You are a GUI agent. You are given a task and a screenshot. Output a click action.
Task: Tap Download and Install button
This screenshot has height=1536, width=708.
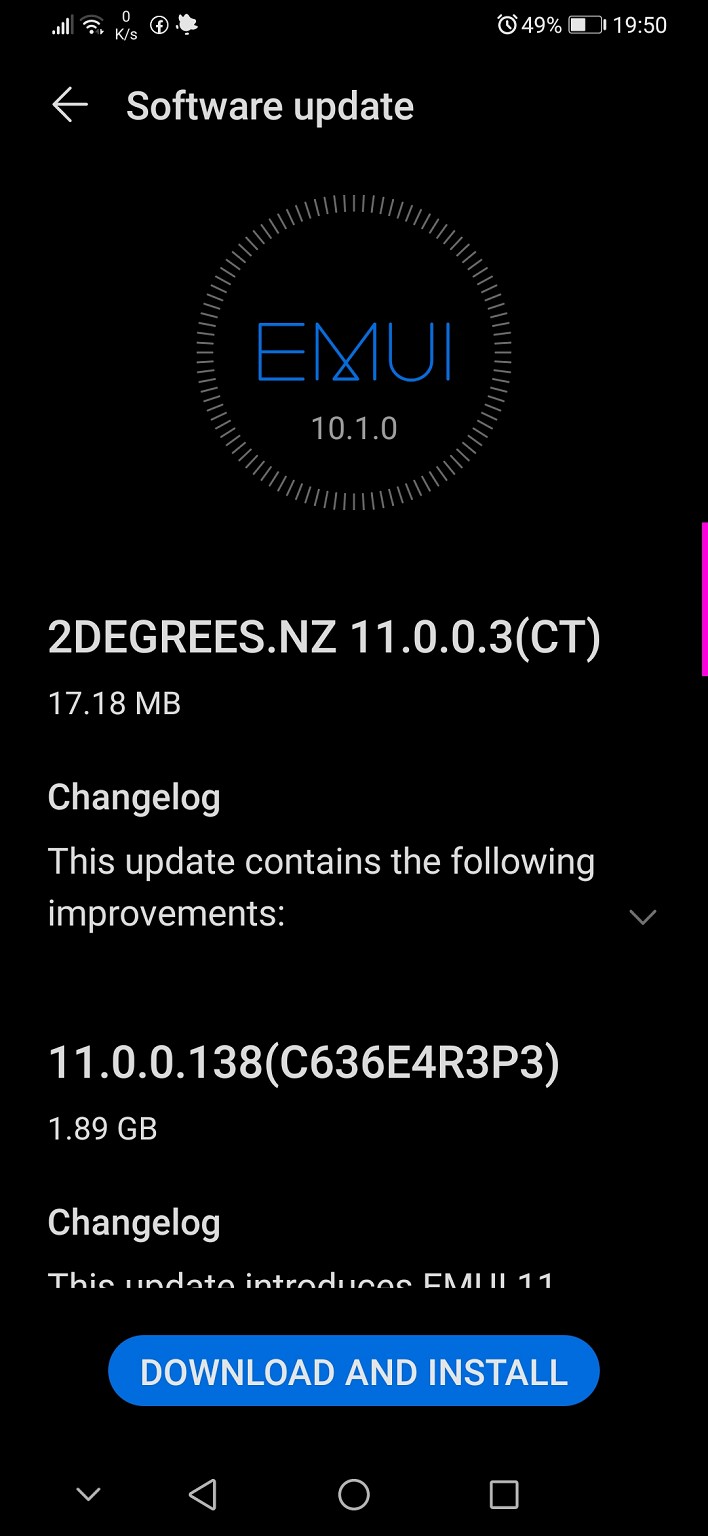click(x=354, y=1371)
